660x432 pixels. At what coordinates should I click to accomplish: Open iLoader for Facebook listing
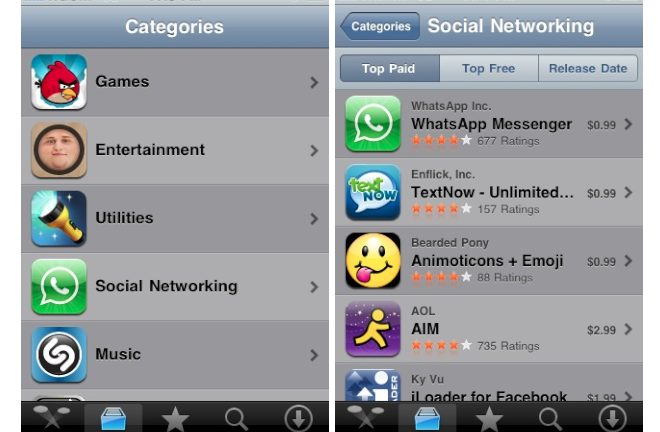pyautogui.click(x=490, y=390)
